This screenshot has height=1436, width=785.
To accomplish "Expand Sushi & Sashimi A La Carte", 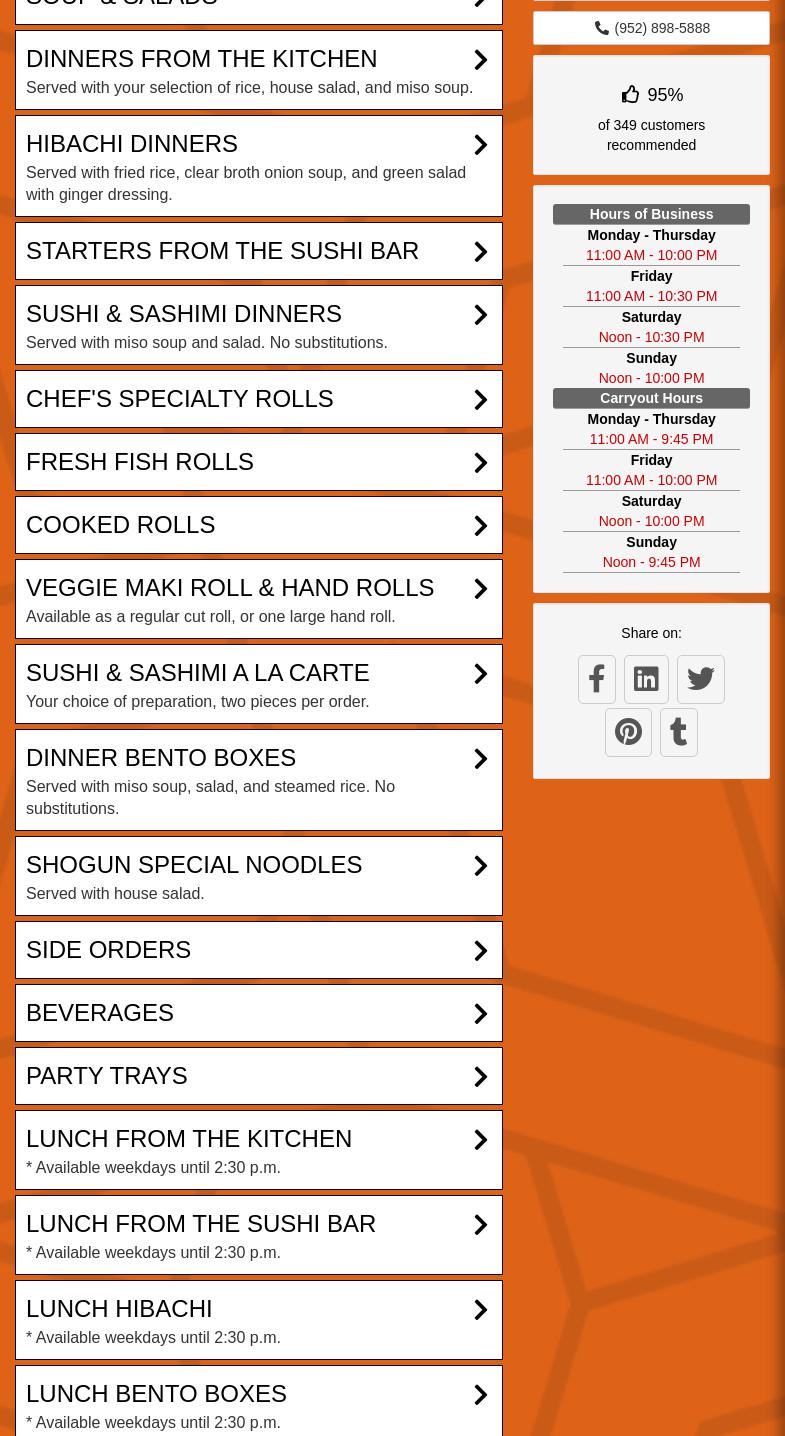I will 258,684.
